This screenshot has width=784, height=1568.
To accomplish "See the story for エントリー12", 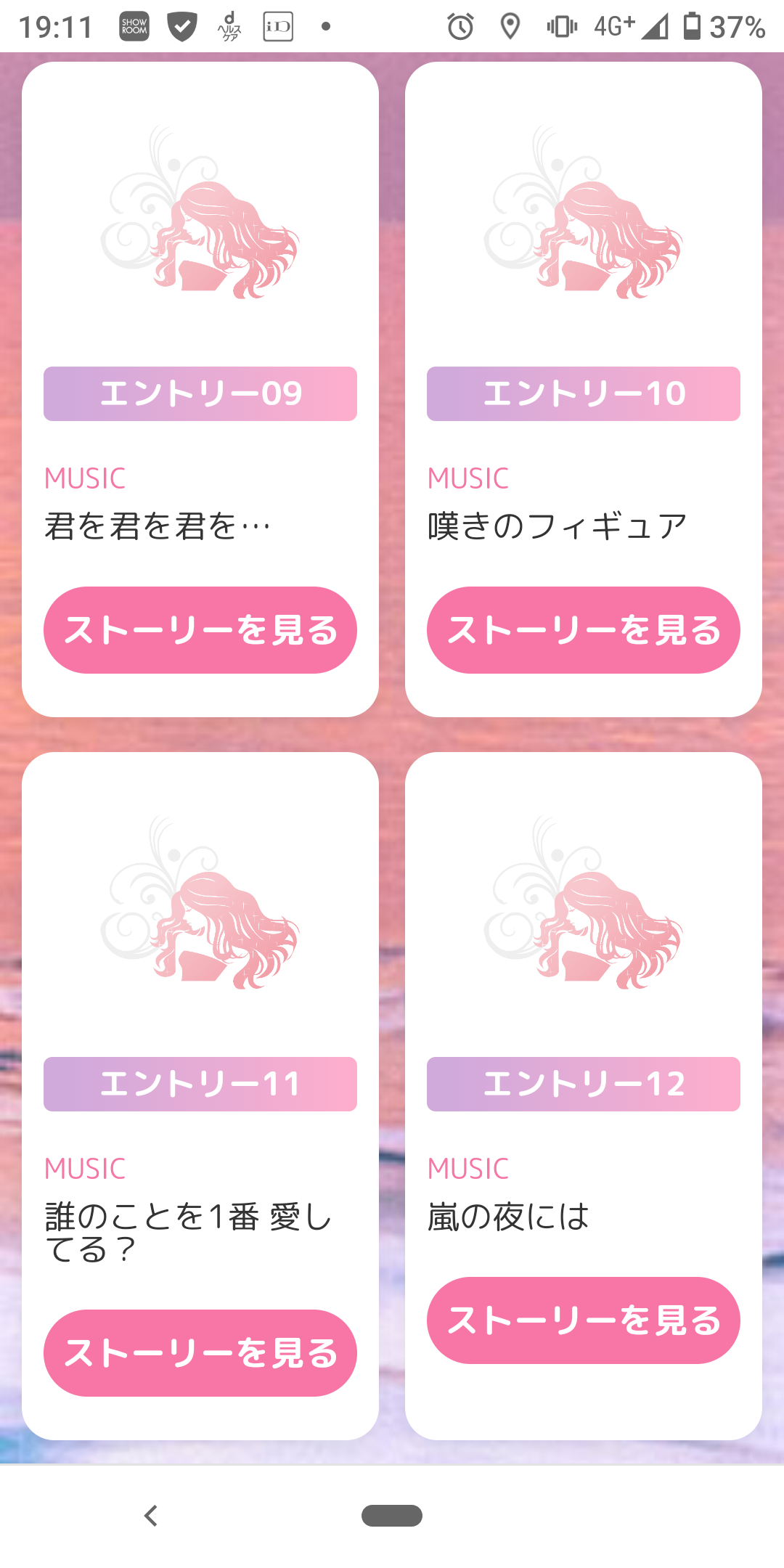I will click(584, 1320).
